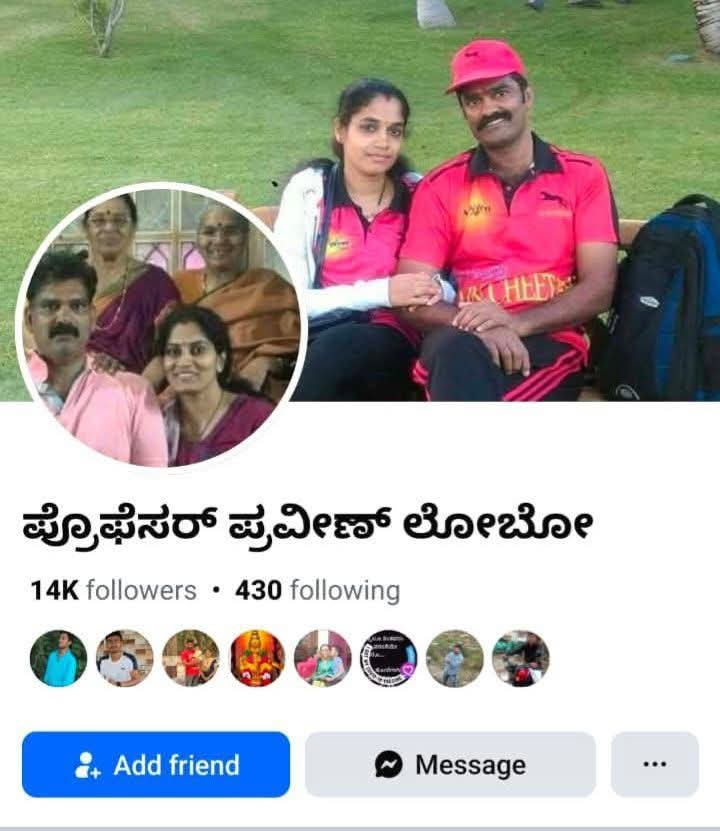Image resolution: width=720 pixels, height=831 pixels.
Task: View the 430 following list
Action: click(x=317, y=591)
